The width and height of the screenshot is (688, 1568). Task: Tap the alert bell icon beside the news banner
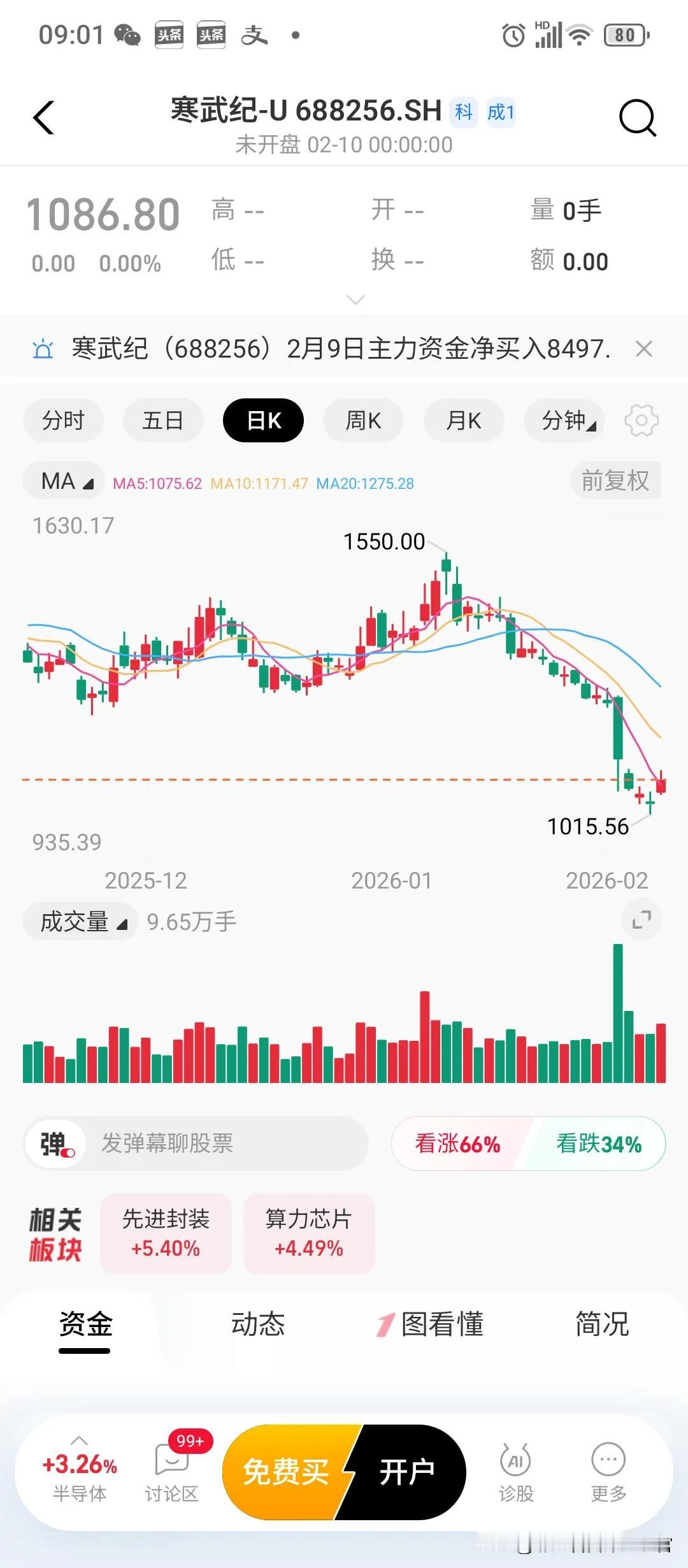tap(42, 349)
